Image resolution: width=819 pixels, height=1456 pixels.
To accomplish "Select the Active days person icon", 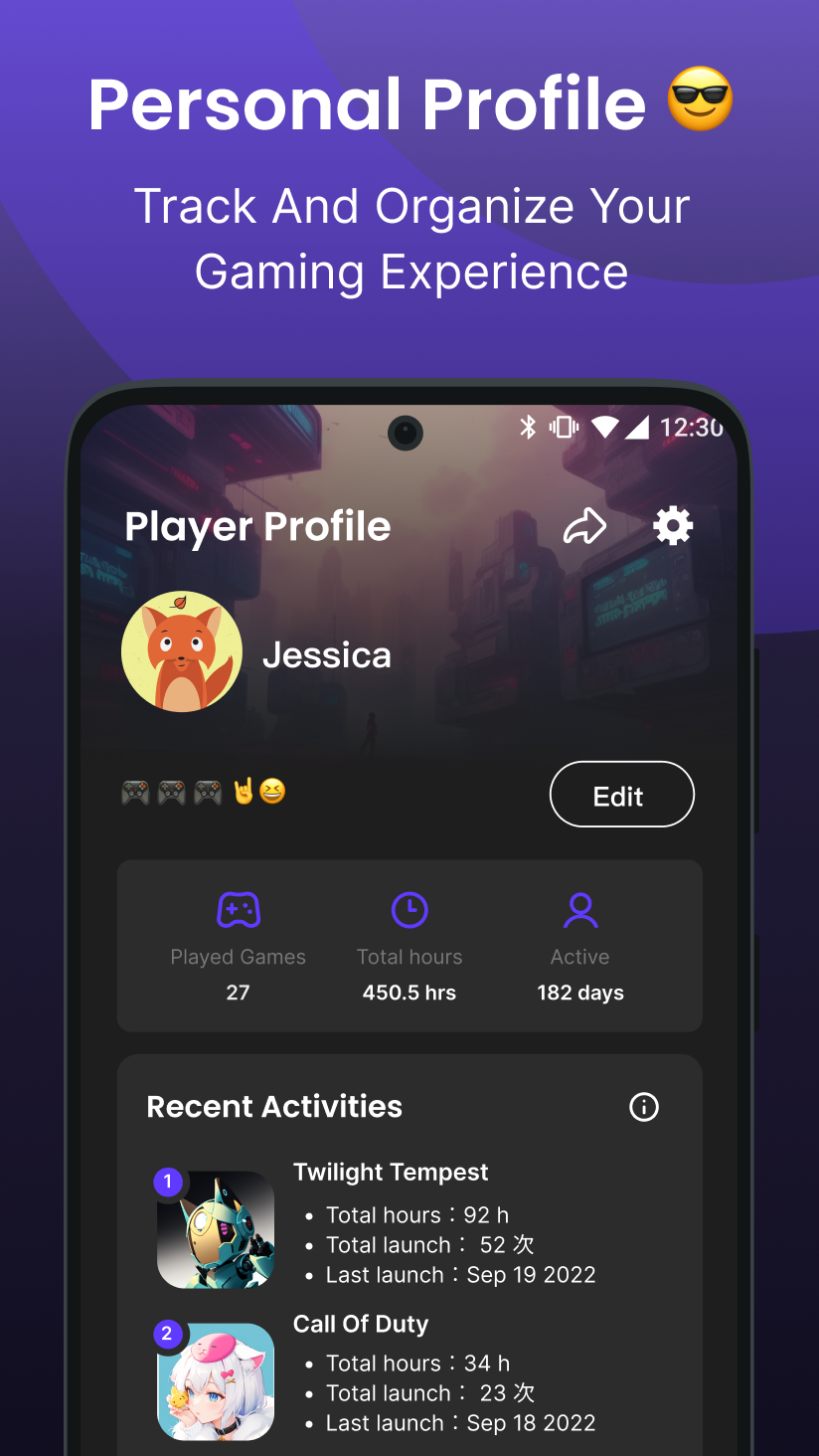I will point(579,909).
